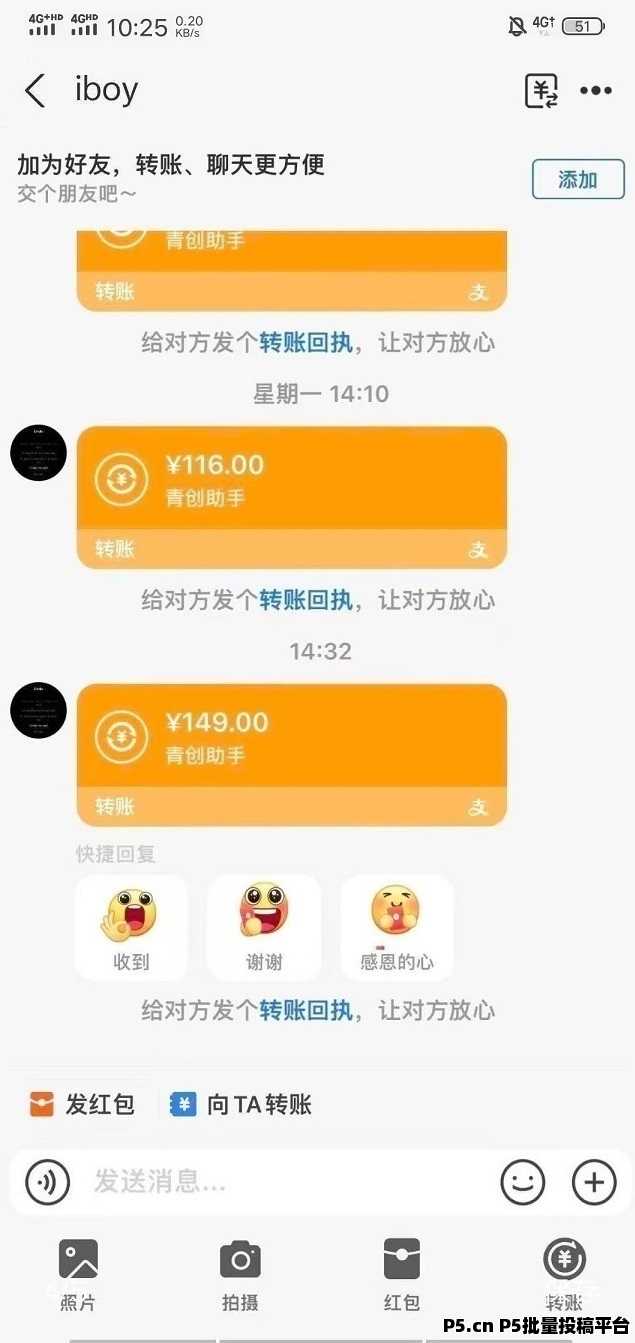The width and height of the screenshot is (635, 1343).
Task: Switch to voice input mode
Action: [47, 1183]
